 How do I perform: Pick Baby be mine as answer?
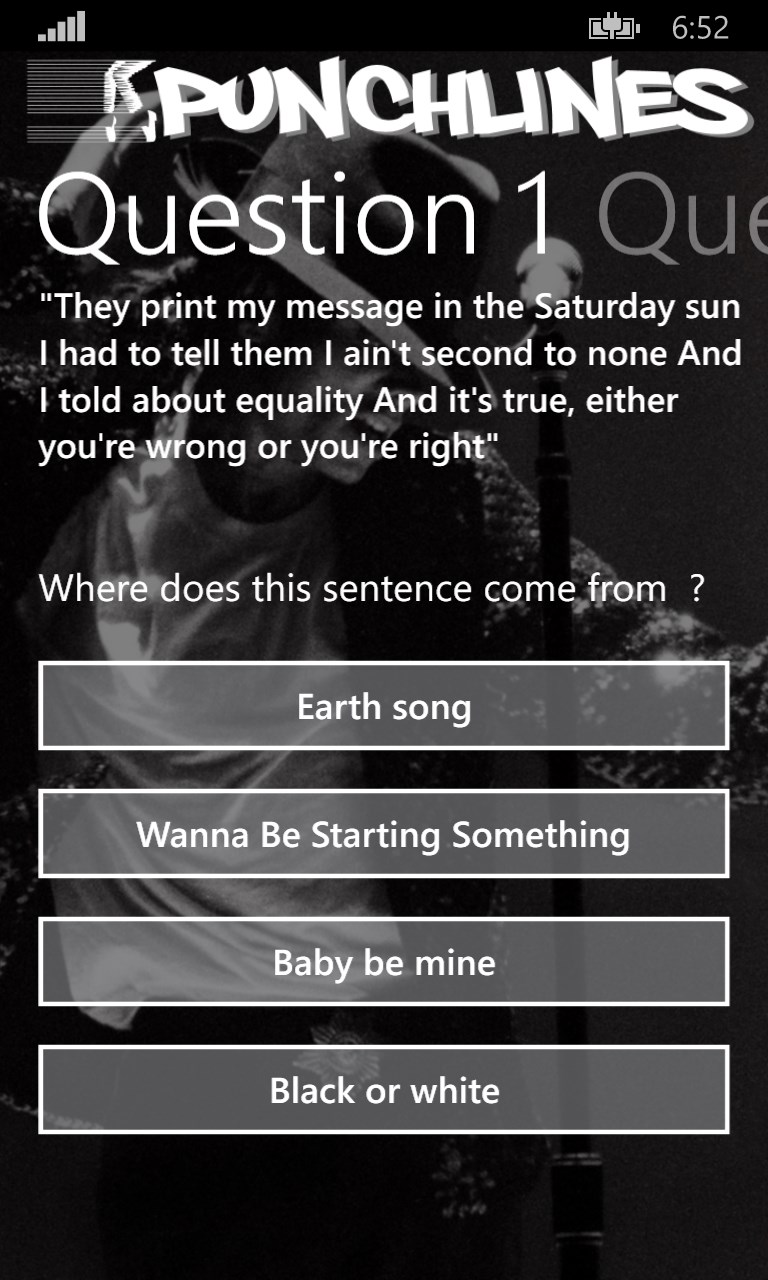click(x=383, y=962)
